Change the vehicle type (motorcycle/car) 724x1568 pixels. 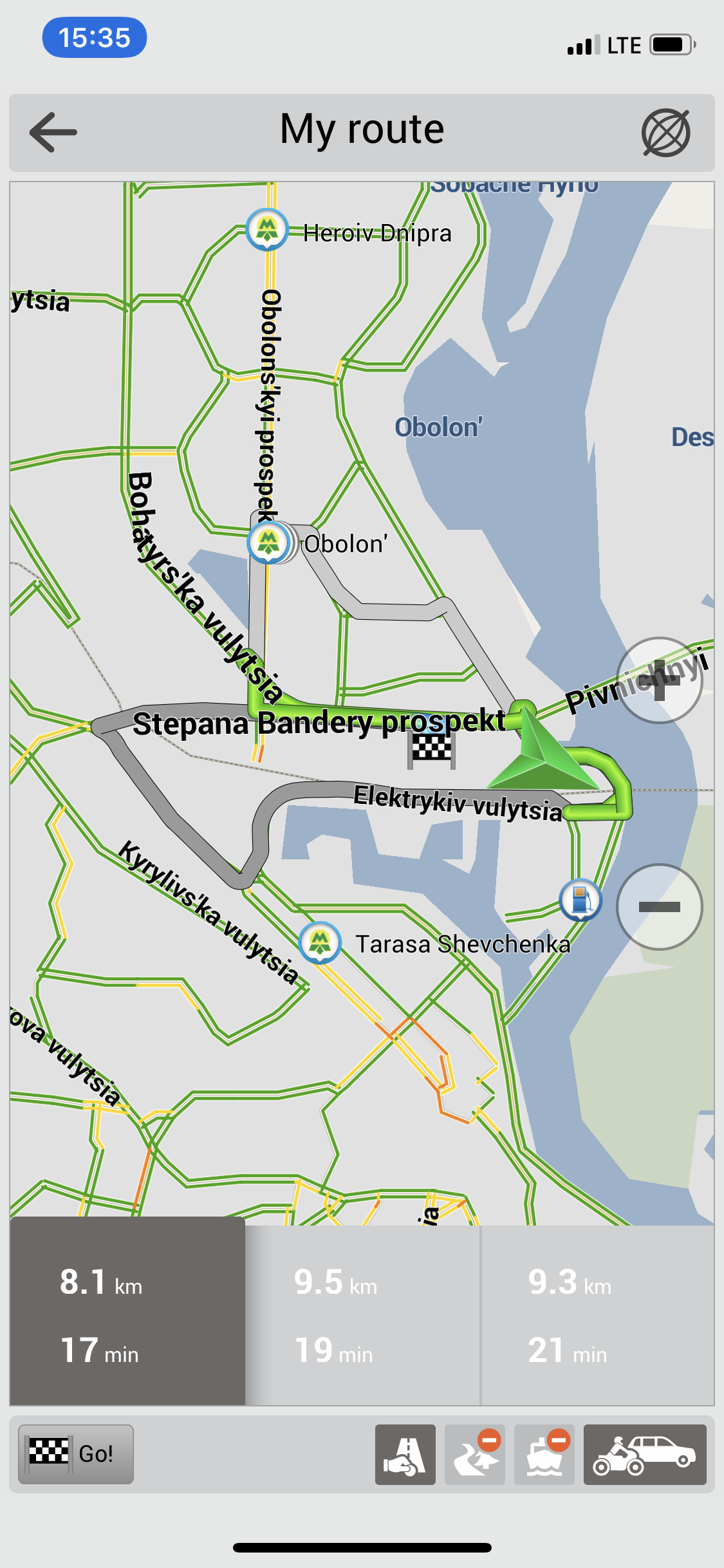click(x=645, y=1455)
